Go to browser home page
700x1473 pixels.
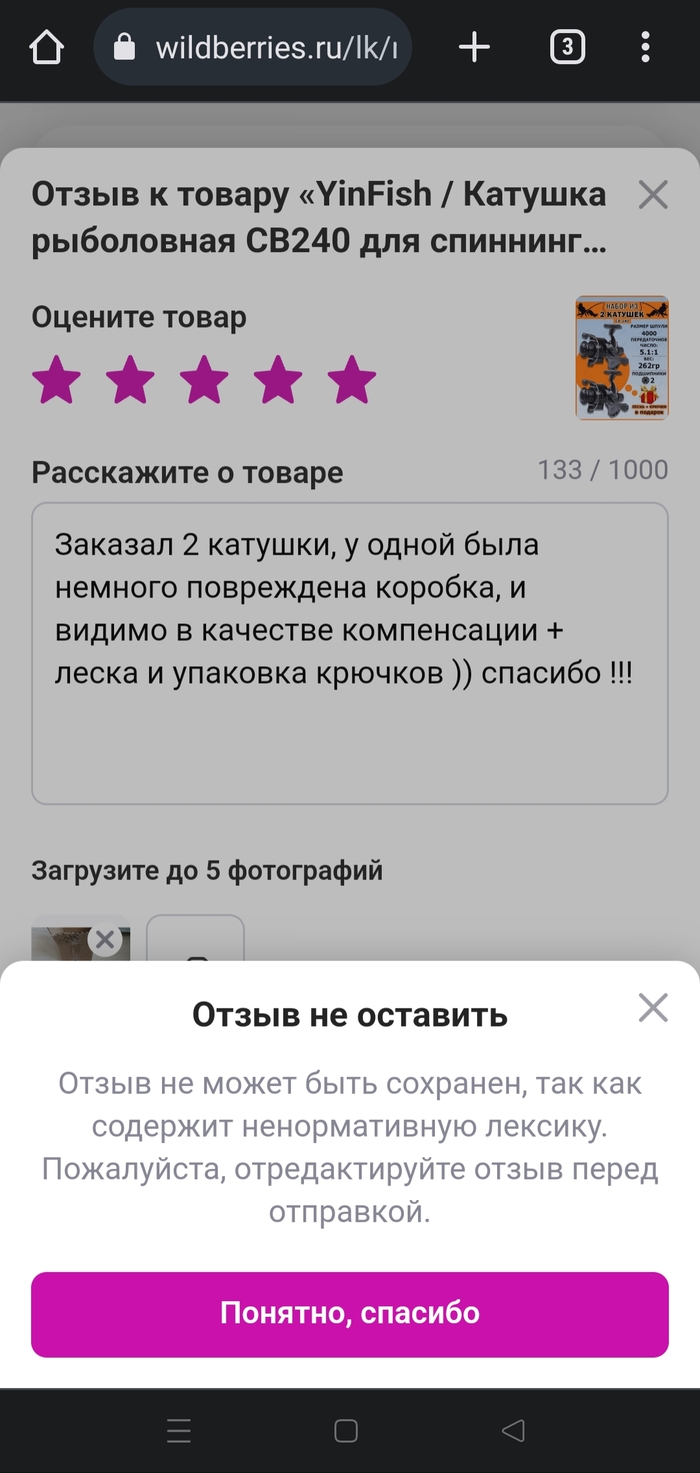47,47
